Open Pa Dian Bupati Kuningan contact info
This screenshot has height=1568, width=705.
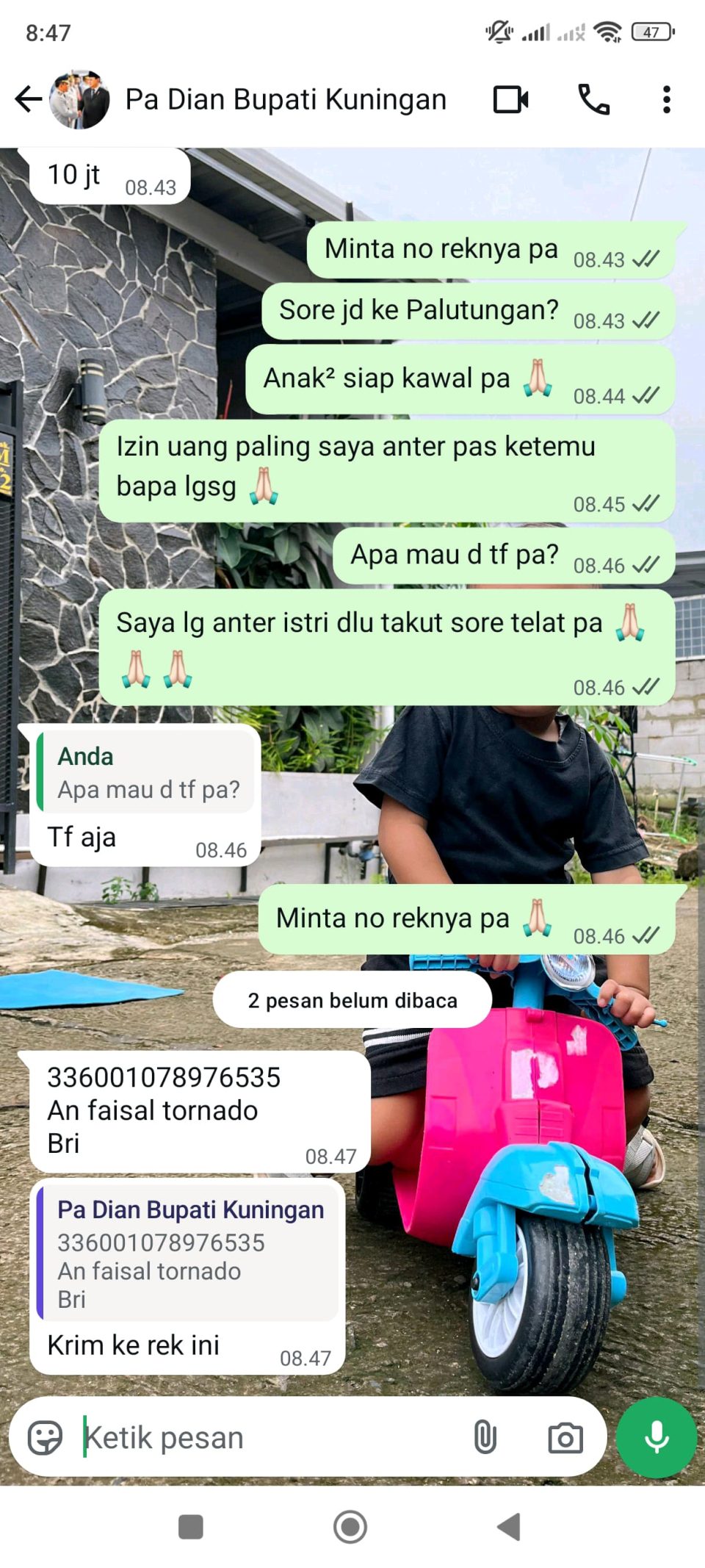coord(285,99)
